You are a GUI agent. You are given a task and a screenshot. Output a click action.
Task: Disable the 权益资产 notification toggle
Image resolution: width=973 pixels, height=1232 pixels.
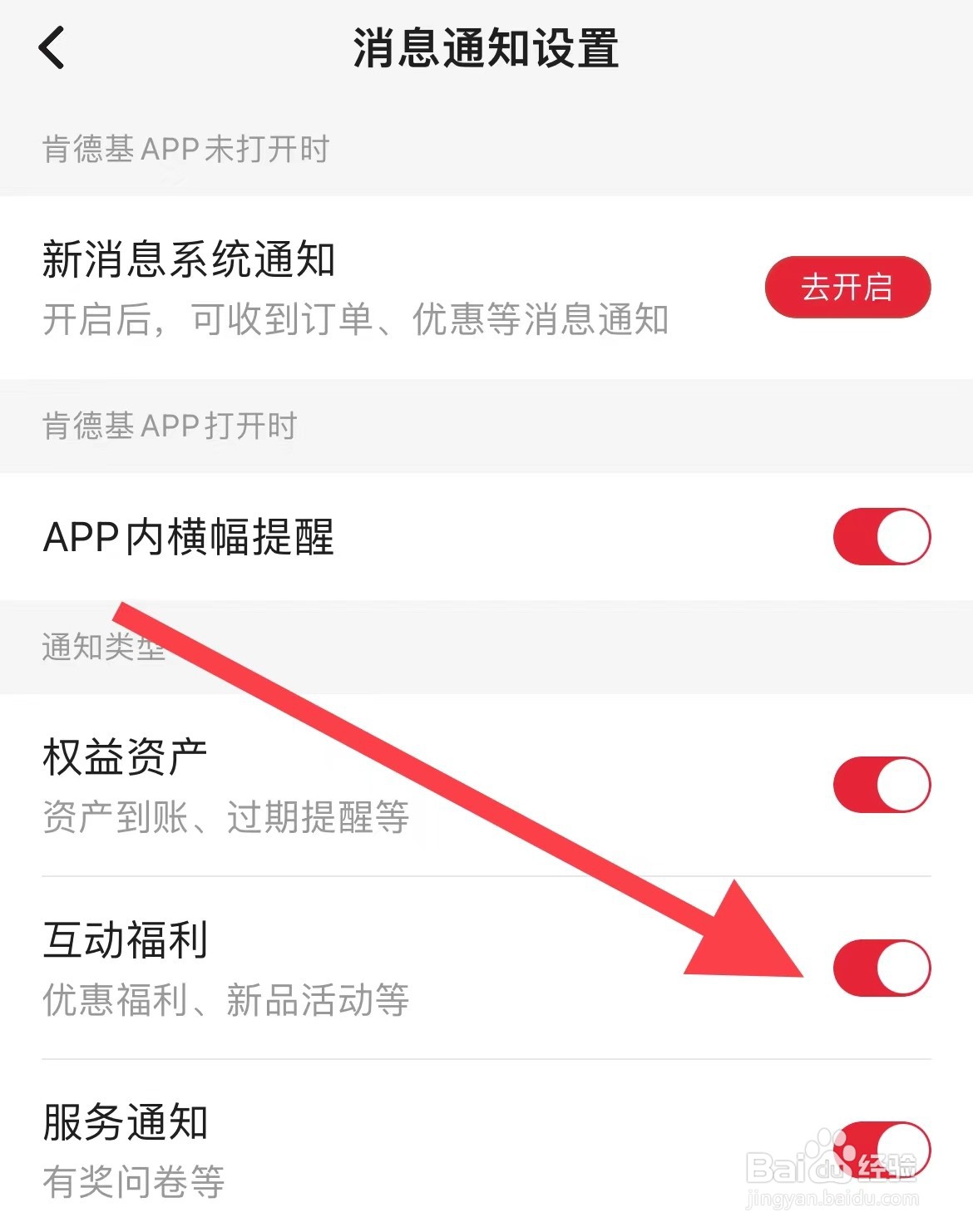tap(884, 782)
